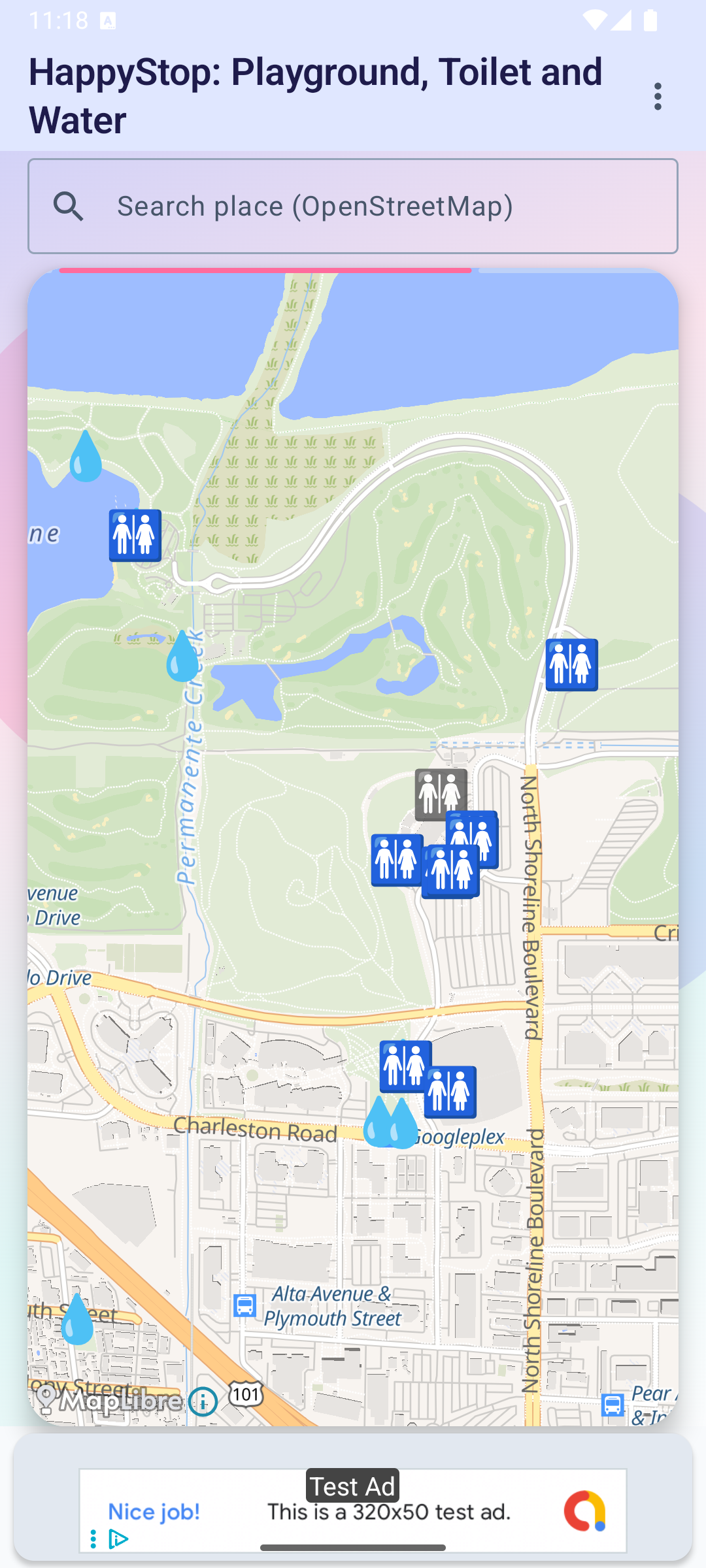Tap the droplet marker near Plymouth Street
This screenshot has height=1568, width=706.
(x=77, y=1320)
